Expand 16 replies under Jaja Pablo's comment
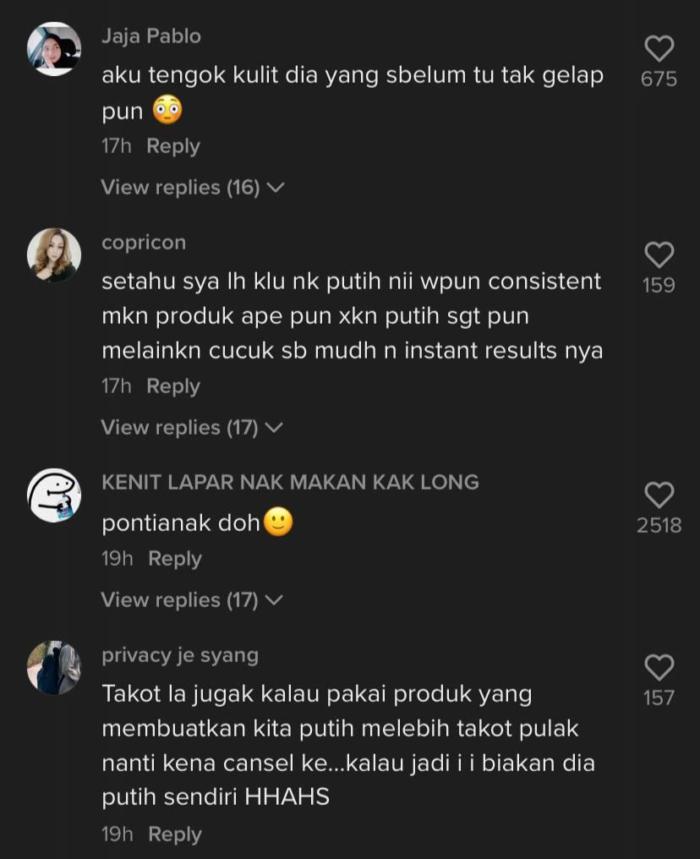Screen dimensions: 700x859 click(192, 187)
